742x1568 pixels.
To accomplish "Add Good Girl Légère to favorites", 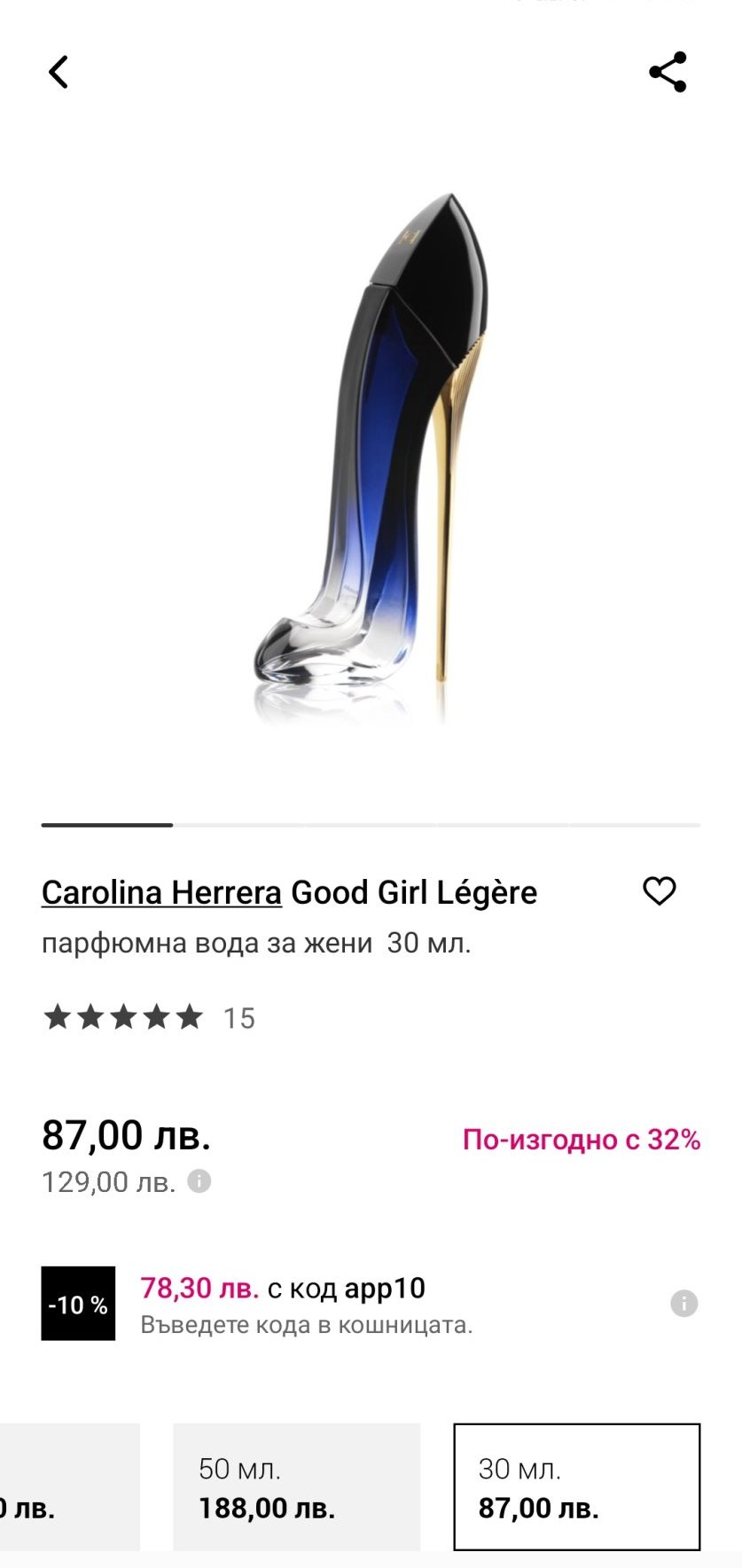I will click(659, 891).
